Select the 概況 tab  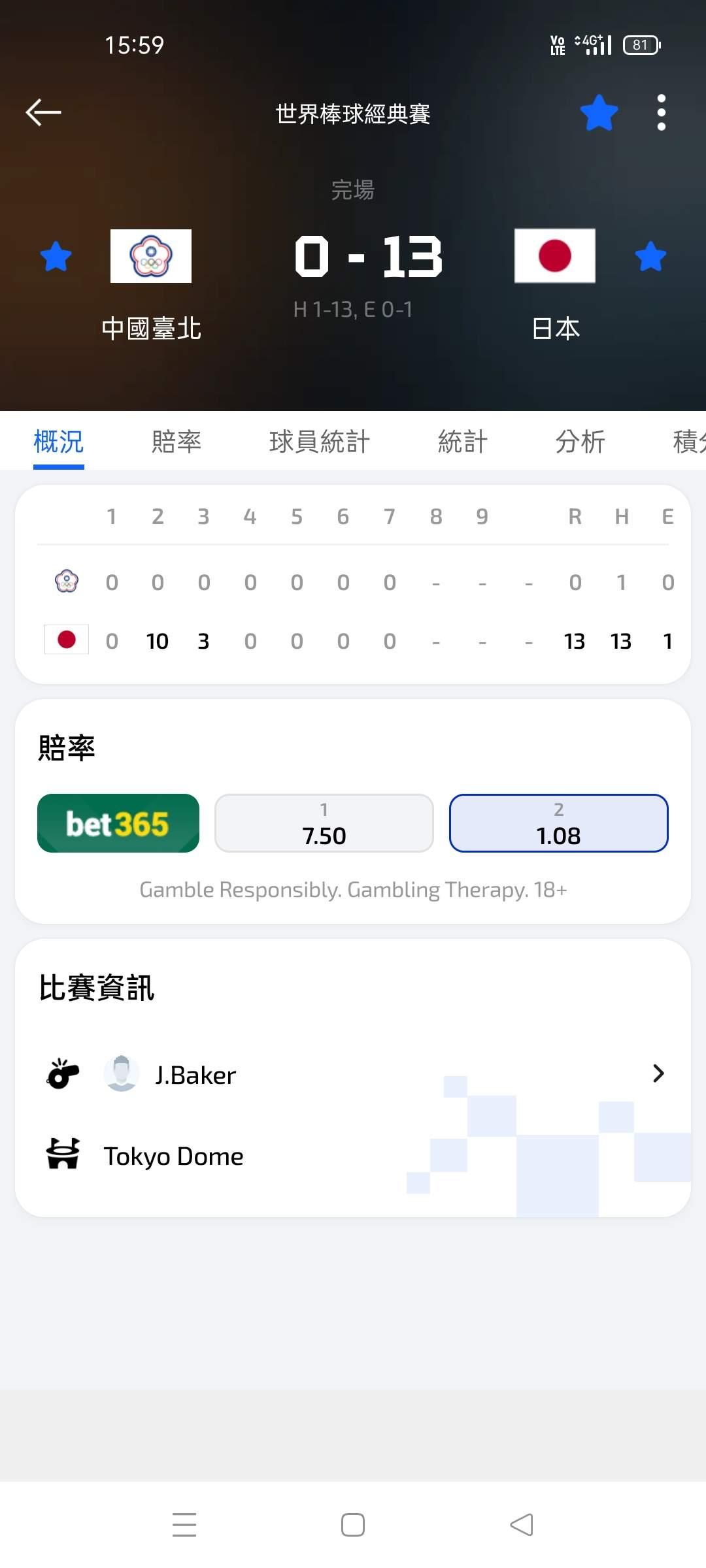coord(59,442)
